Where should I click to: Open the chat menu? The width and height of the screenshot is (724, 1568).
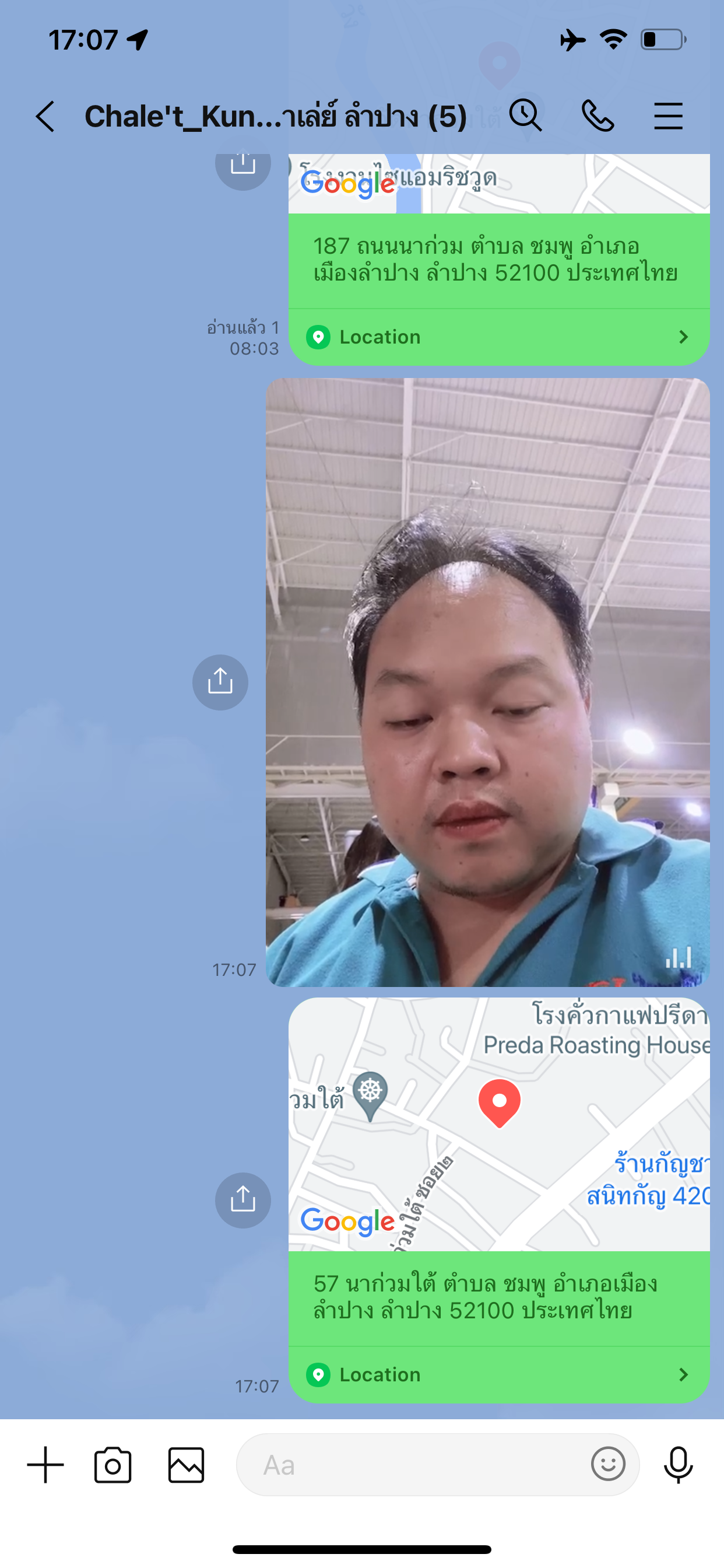[x=668, y=116]
